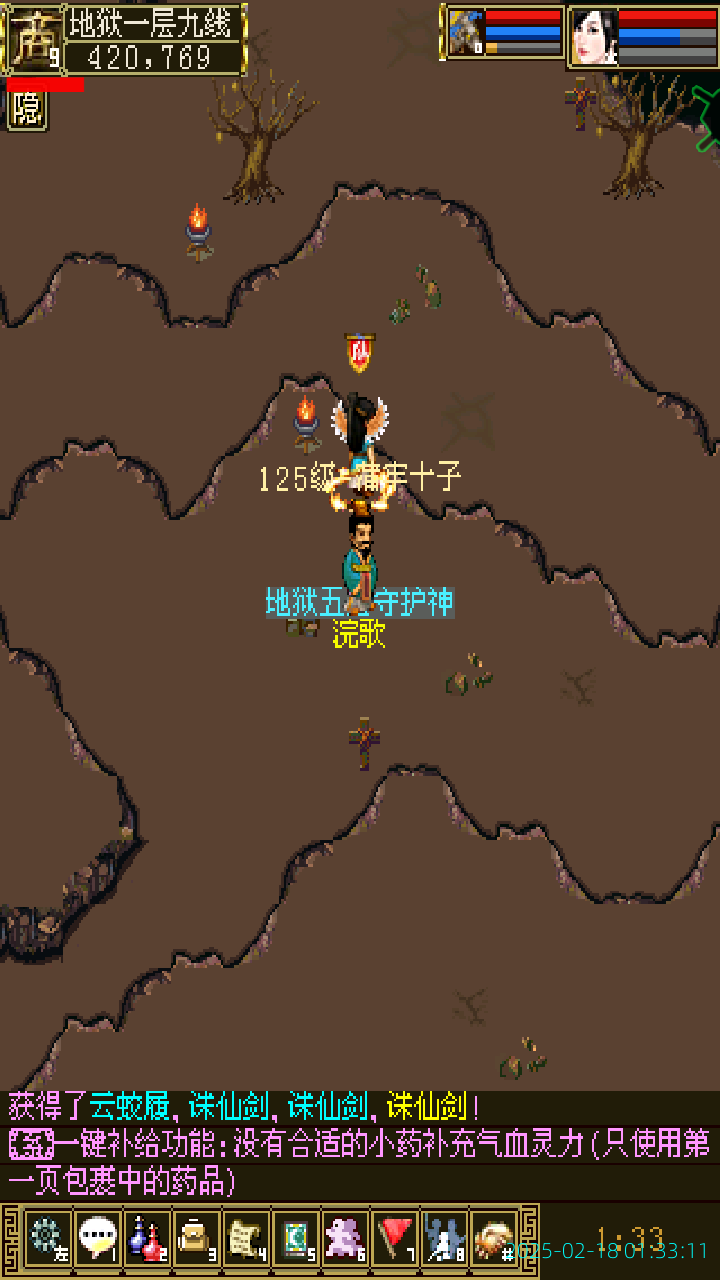Image resolution: width=720 pixels, height=1280 pixels.
Task: Tap the red flag shortcut
Action: tap(396, 1238)
